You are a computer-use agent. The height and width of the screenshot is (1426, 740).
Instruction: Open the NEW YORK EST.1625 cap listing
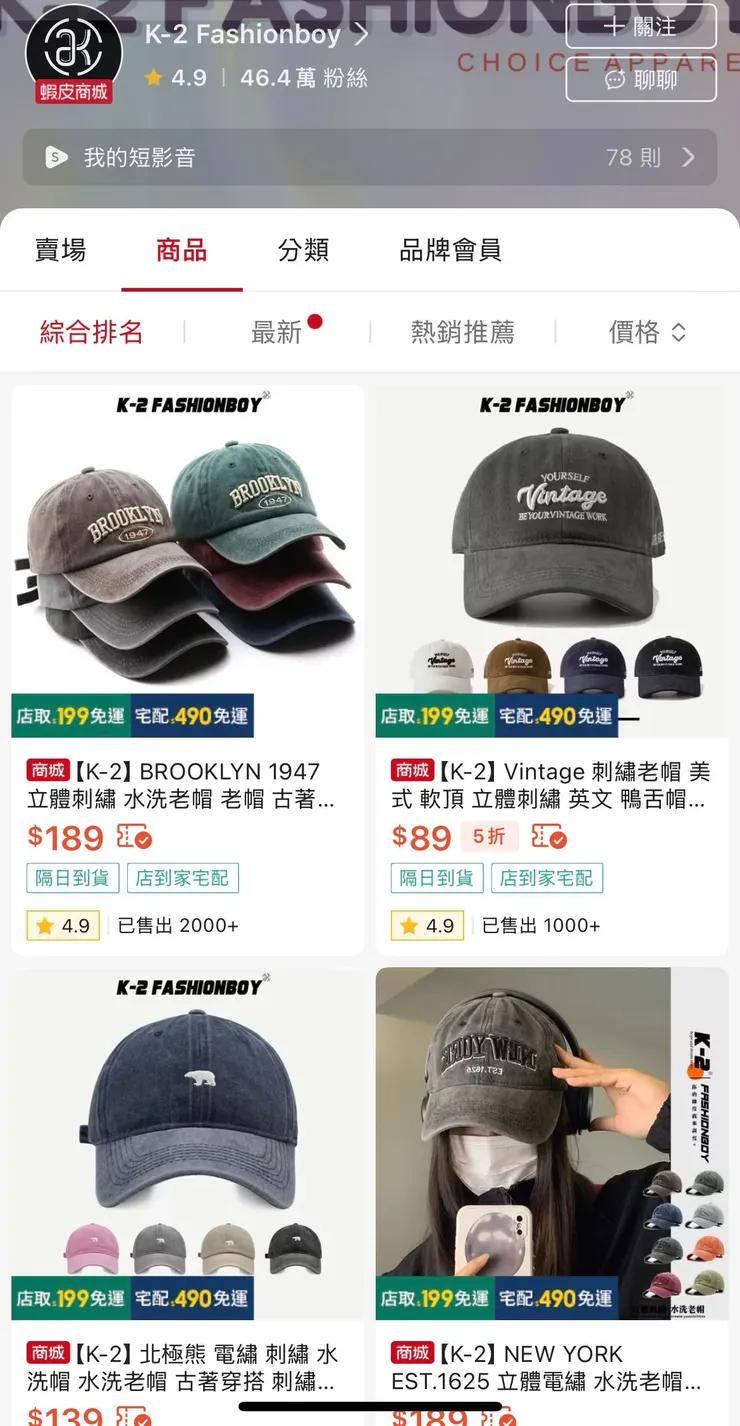[552, 1140]
